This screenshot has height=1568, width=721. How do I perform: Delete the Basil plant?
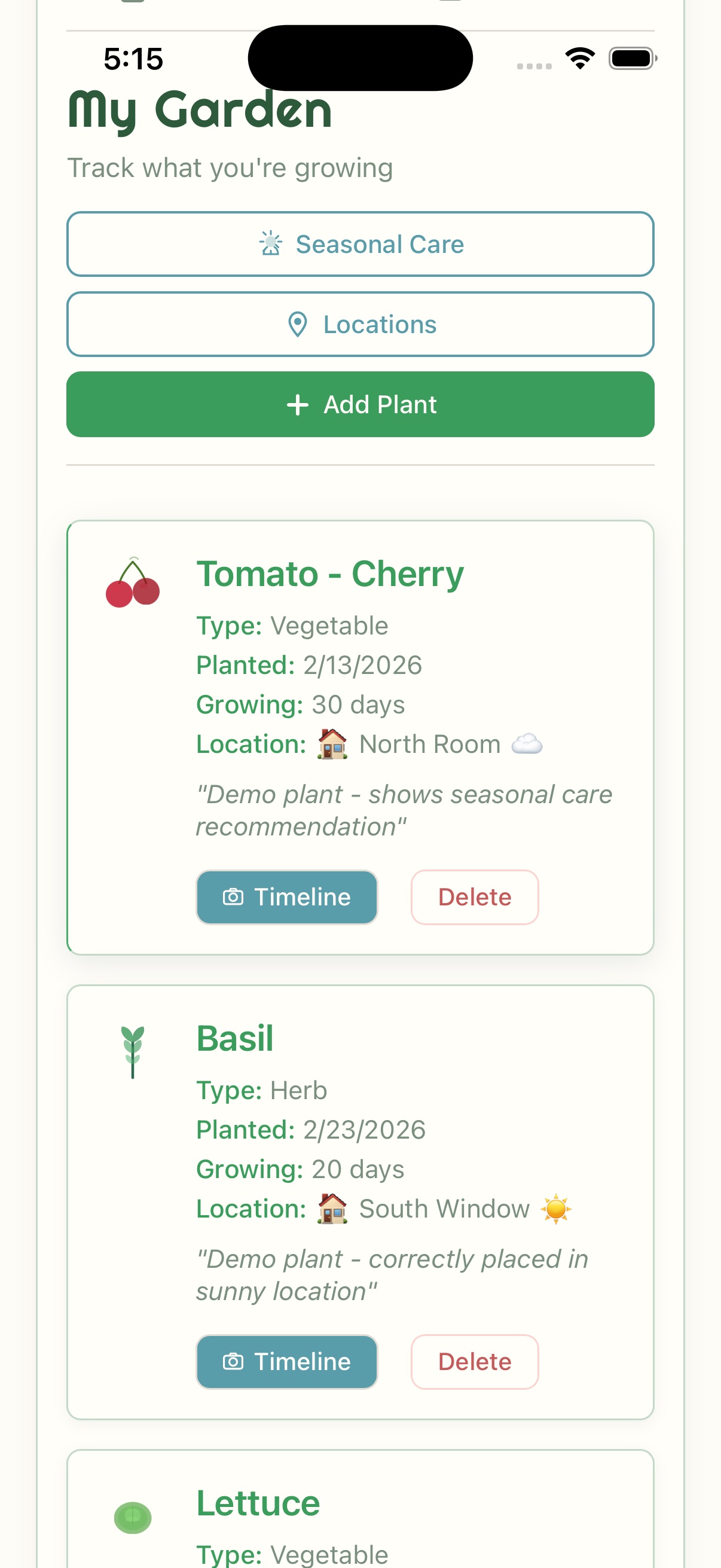tap(474, 1362)
